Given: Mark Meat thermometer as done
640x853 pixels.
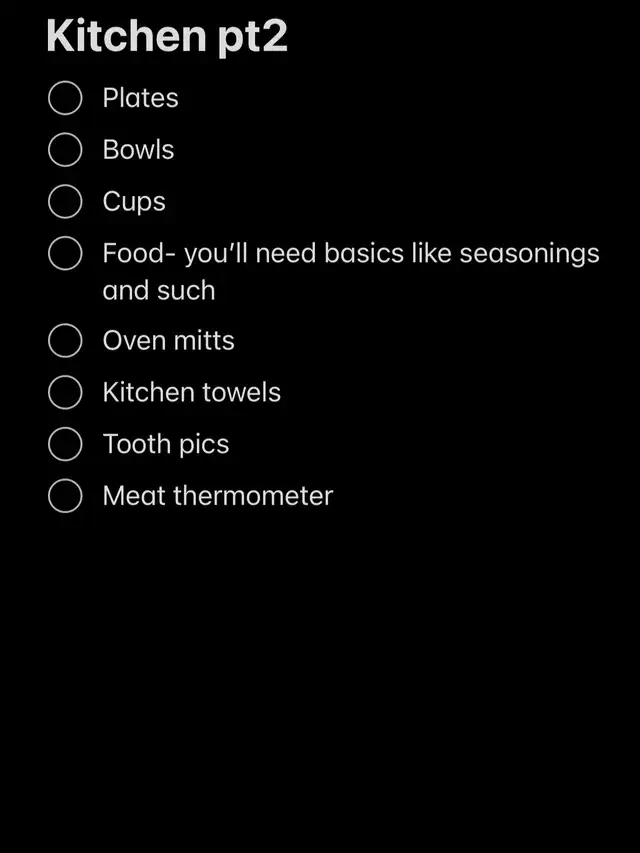Looking at the screenshot, I should pyautogui.click(x=65, y=496).
